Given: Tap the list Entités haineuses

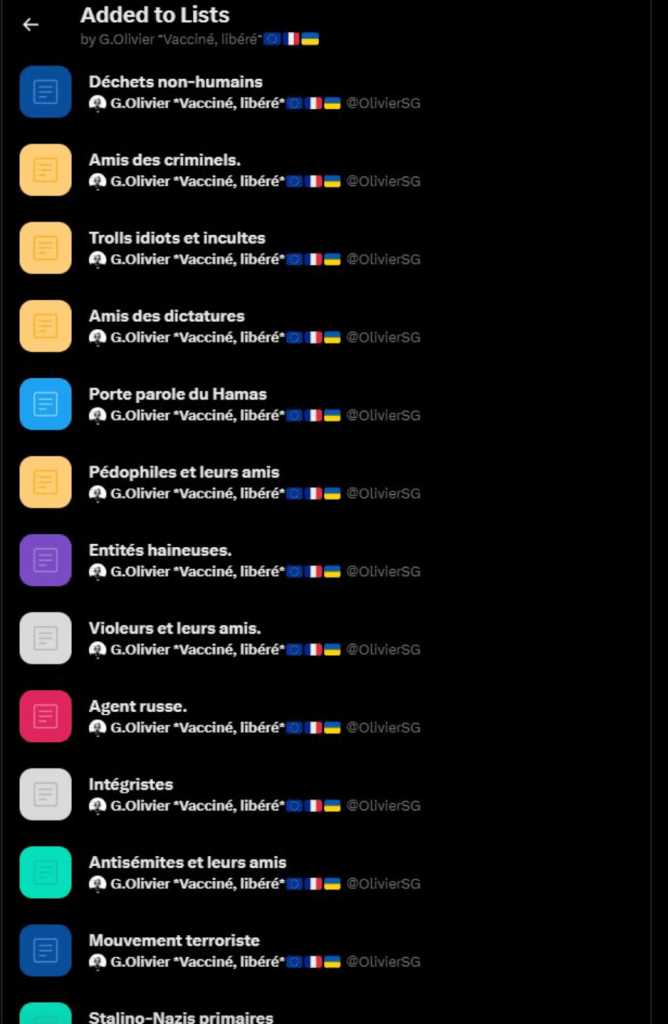Looking at the screenshot, I should pos(160,550).
